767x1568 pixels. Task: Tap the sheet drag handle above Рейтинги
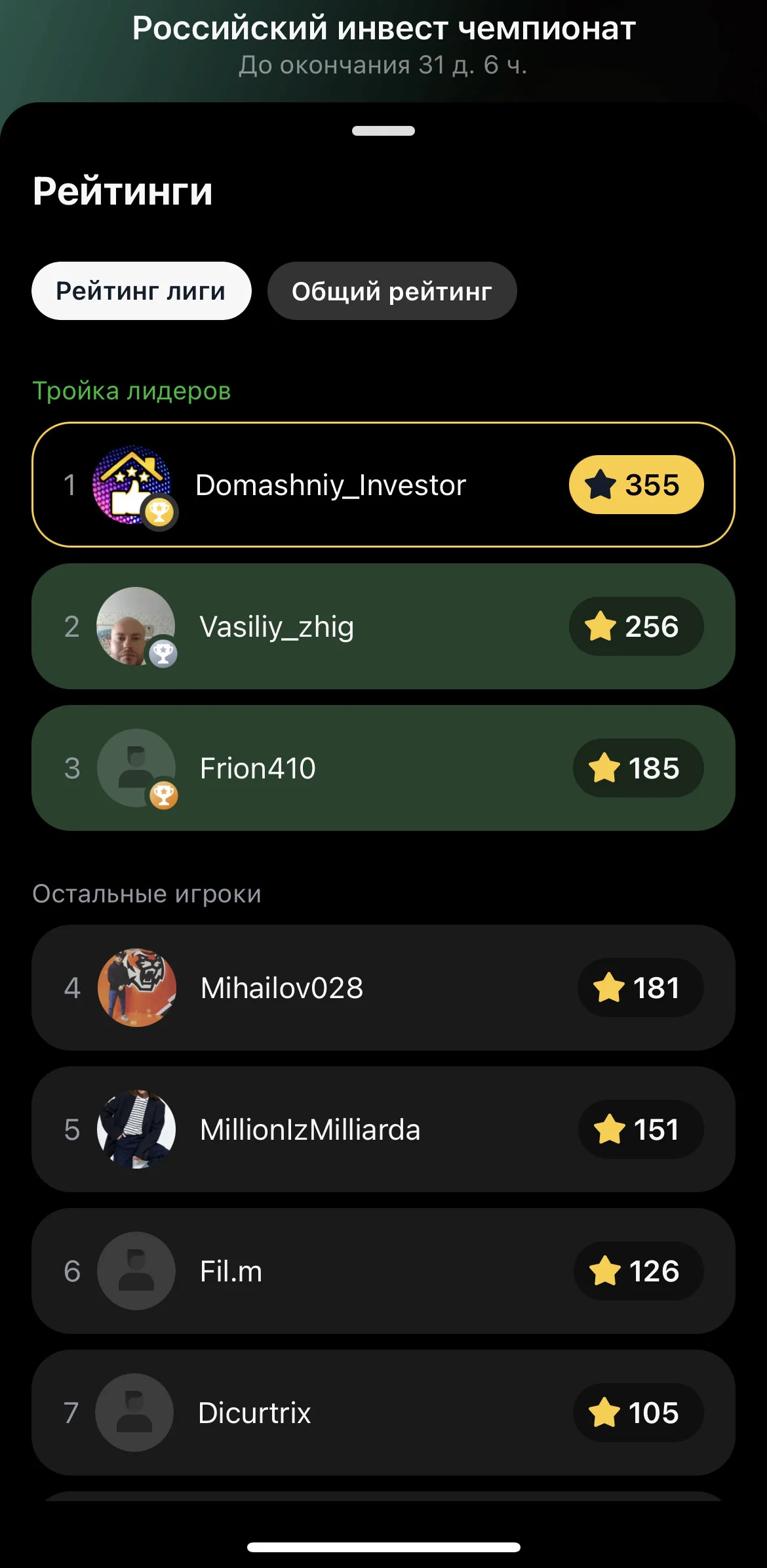tap(383, 131)
